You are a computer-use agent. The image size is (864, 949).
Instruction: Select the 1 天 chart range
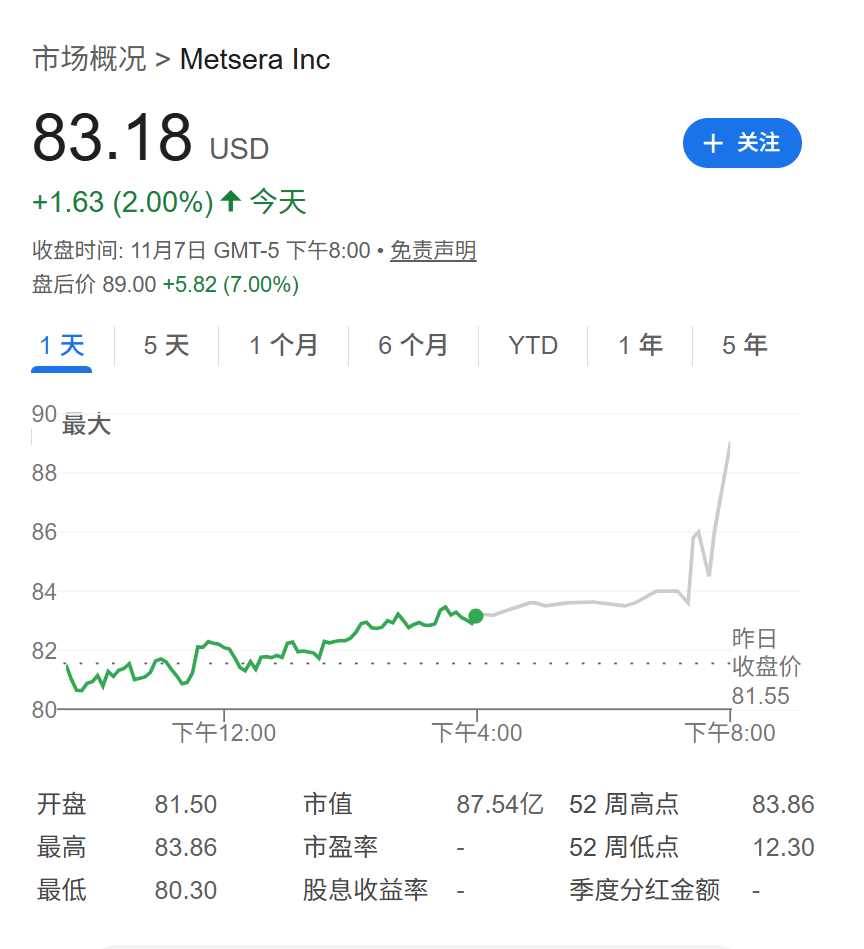pyautogui.click(x=62, y=346)
